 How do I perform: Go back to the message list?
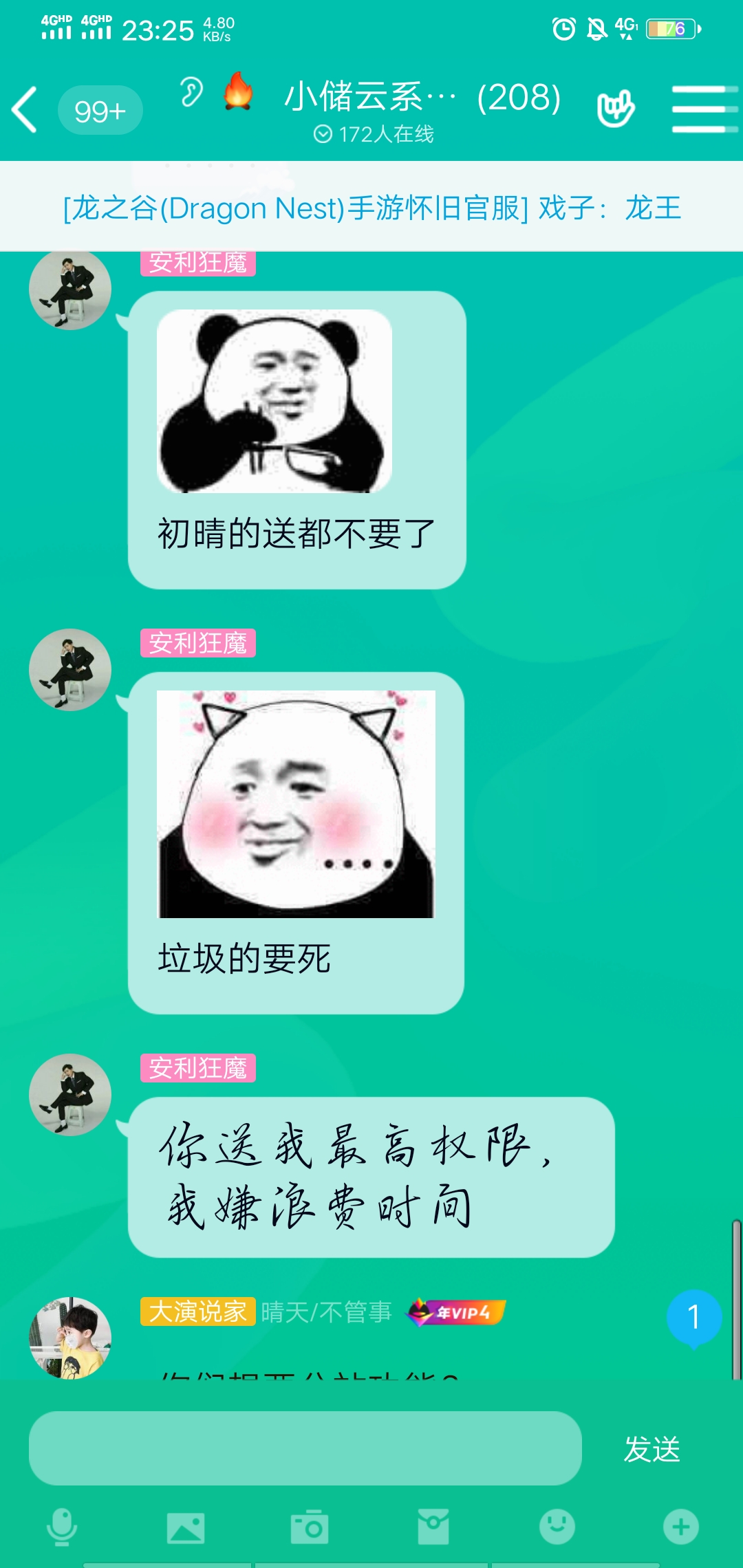pos(25,110)
